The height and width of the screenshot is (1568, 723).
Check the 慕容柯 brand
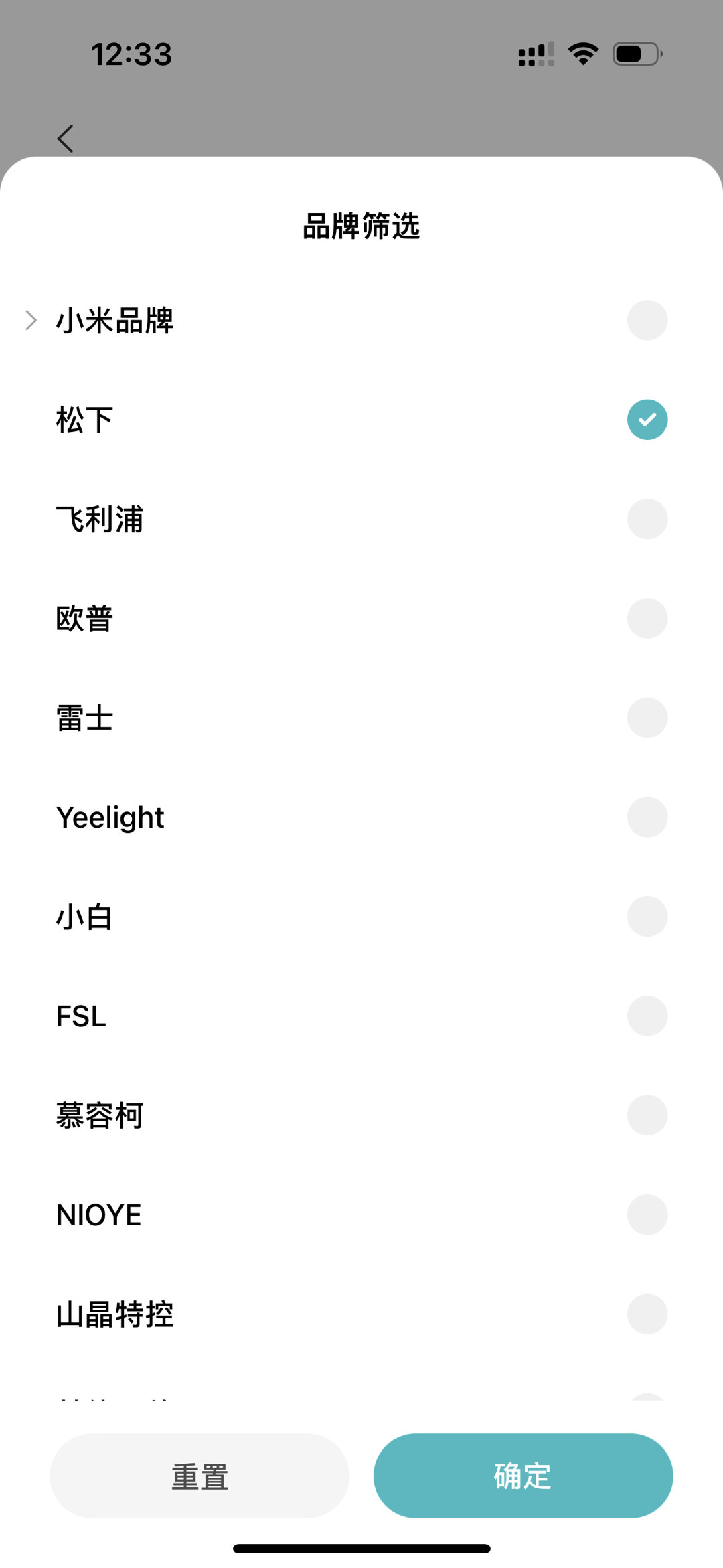pyautogui.click(x=647, y=1115)
